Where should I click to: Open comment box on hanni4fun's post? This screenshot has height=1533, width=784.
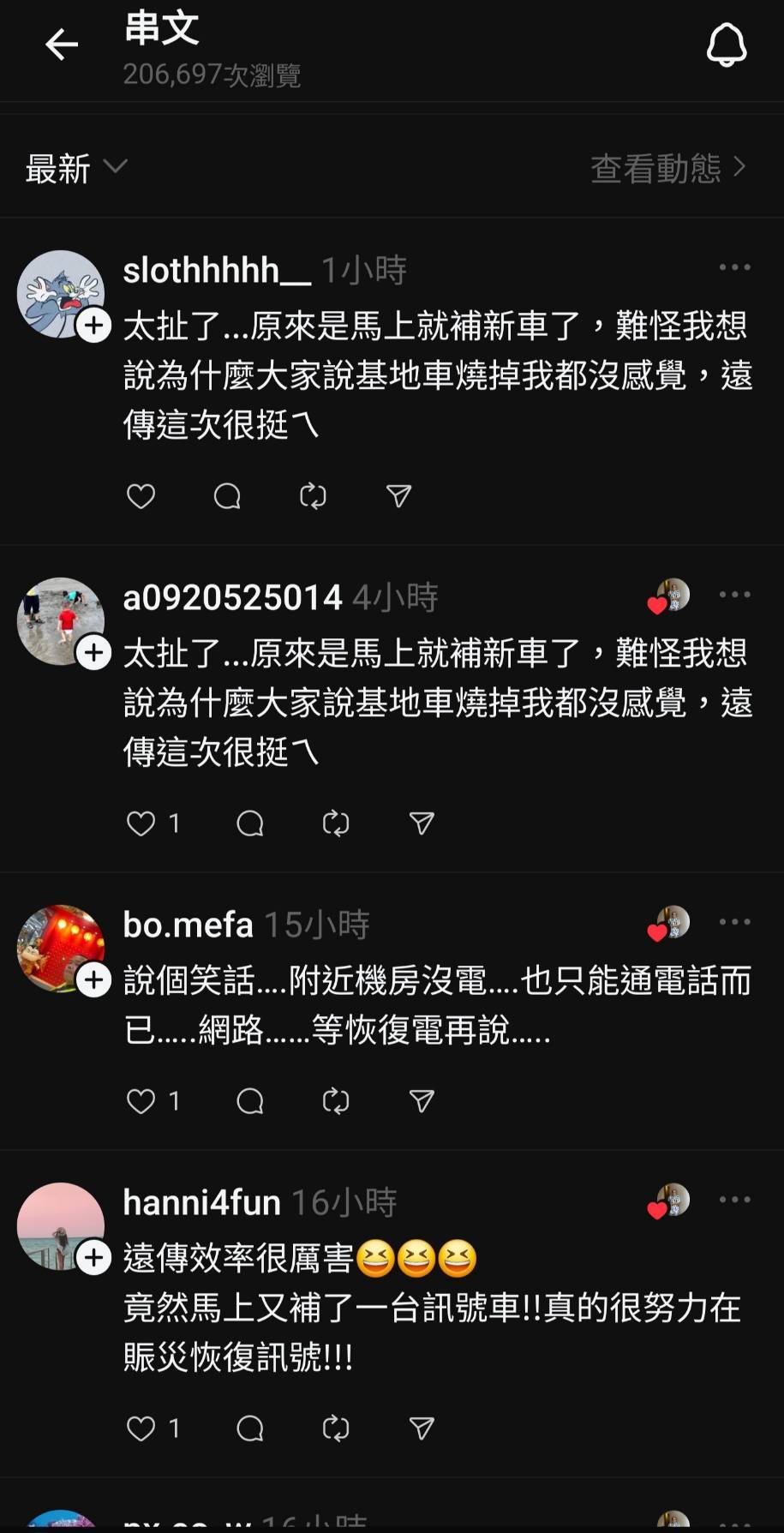point(249,1428)
